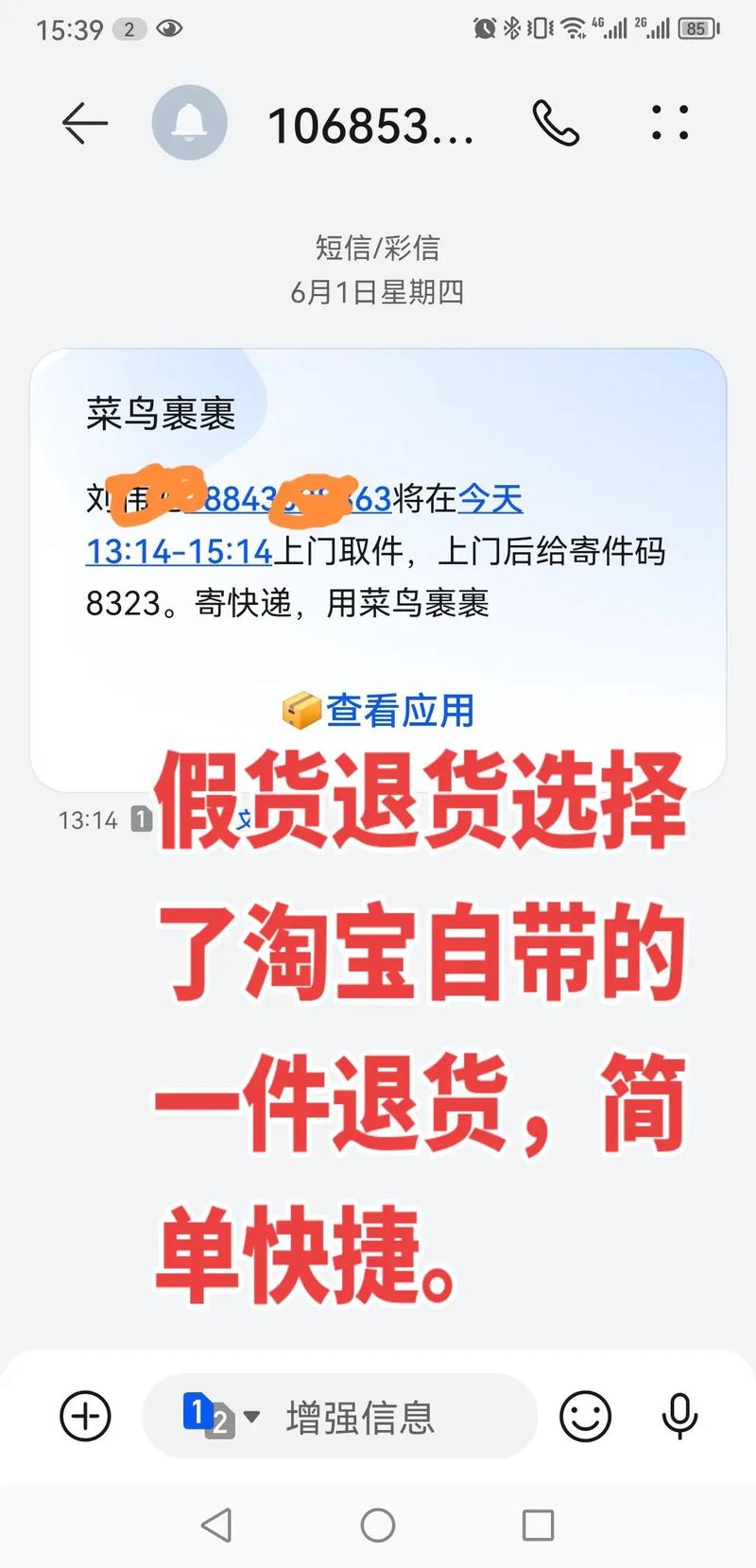Insert an emoji via the smiley icon
This screenshot has width=756, height=1568.
586,1416
